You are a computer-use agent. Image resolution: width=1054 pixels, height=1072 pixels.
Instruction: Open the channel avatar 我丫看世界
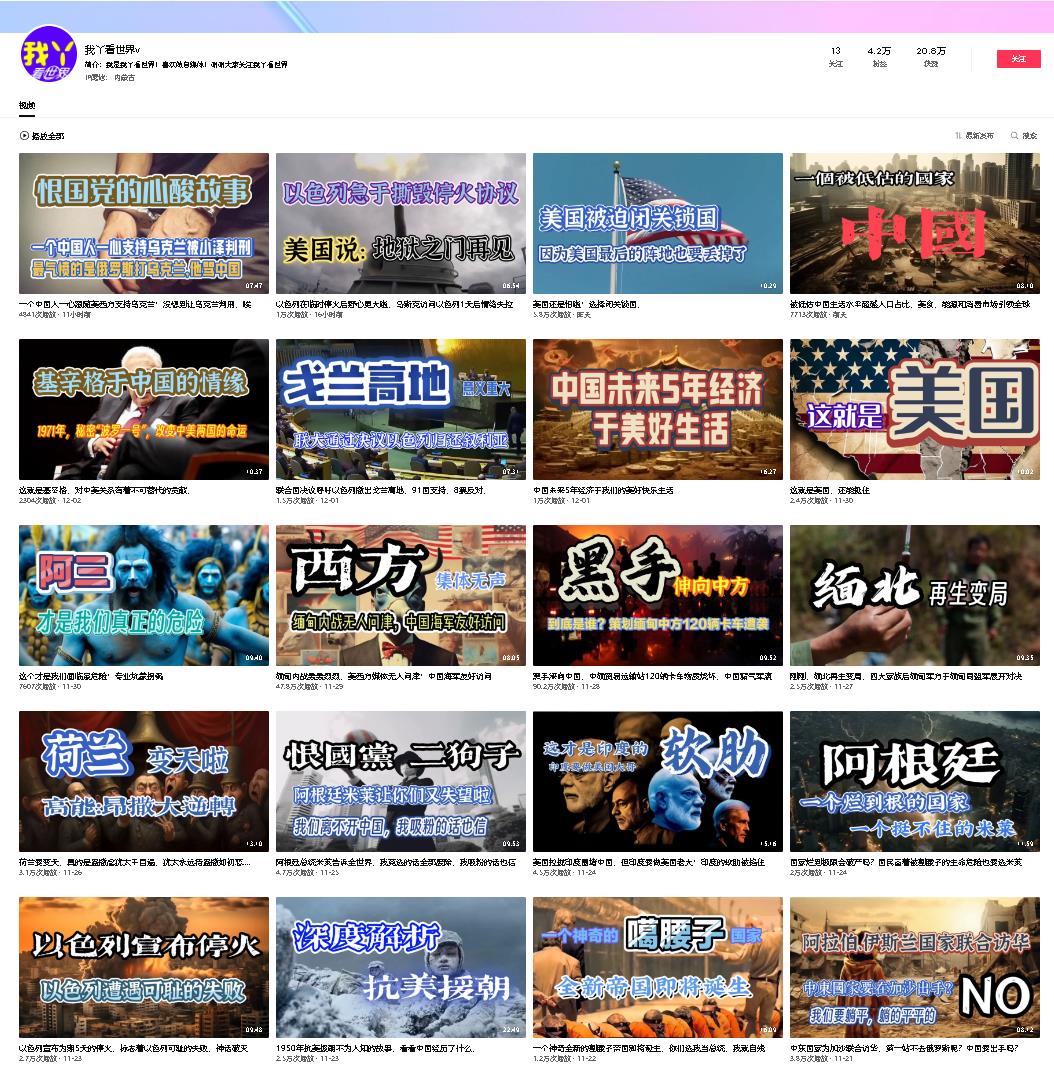click(49, 54)
